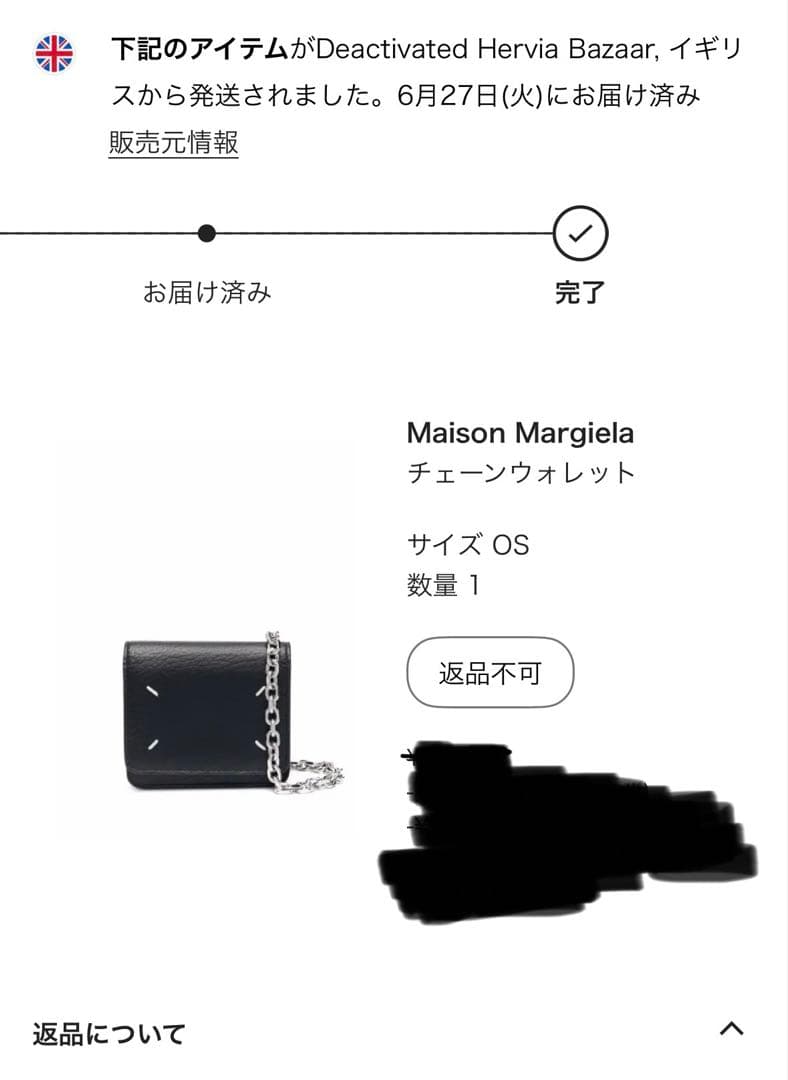Click the shipment progress bar line

coord(390,234)
